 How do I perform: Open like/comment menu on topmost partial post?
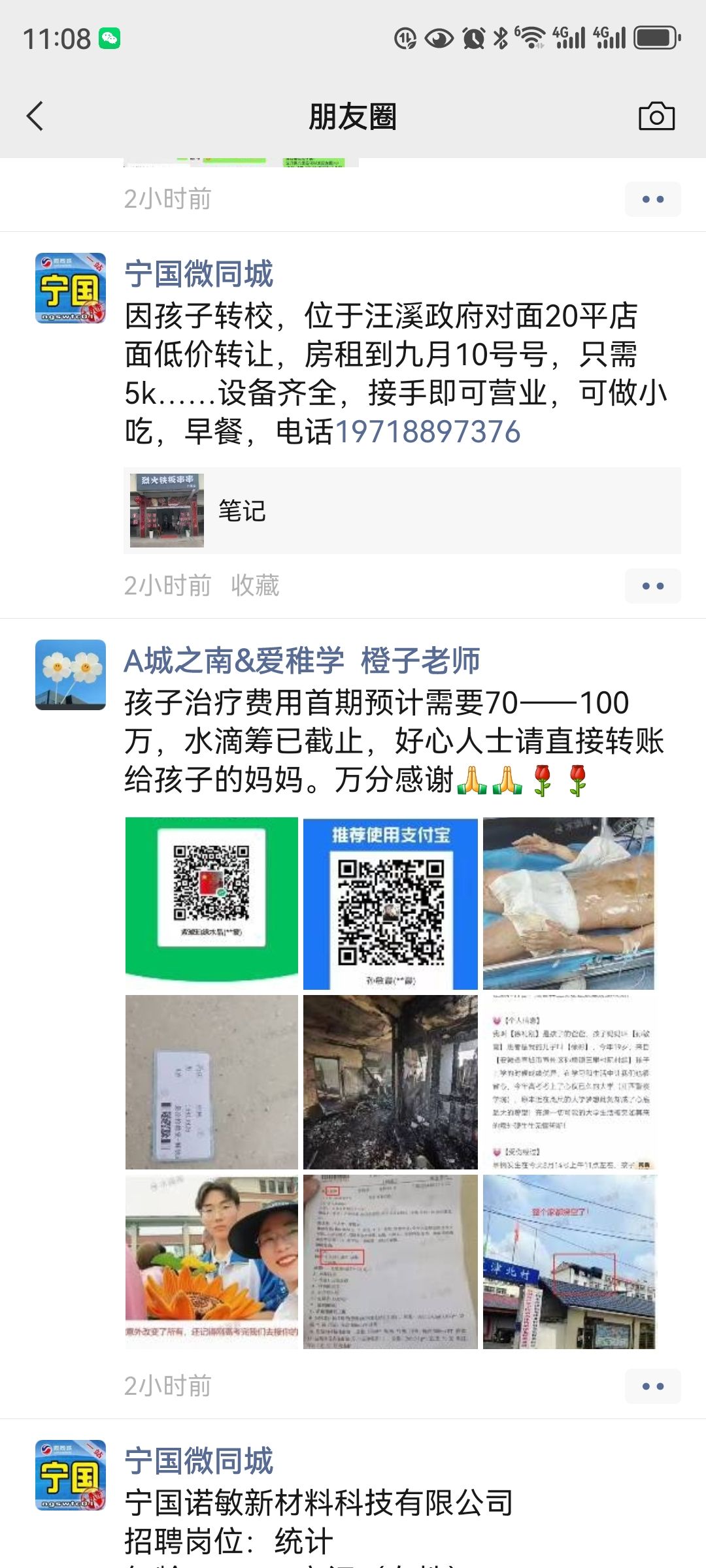pyautogui.click(x=652, y=199)
